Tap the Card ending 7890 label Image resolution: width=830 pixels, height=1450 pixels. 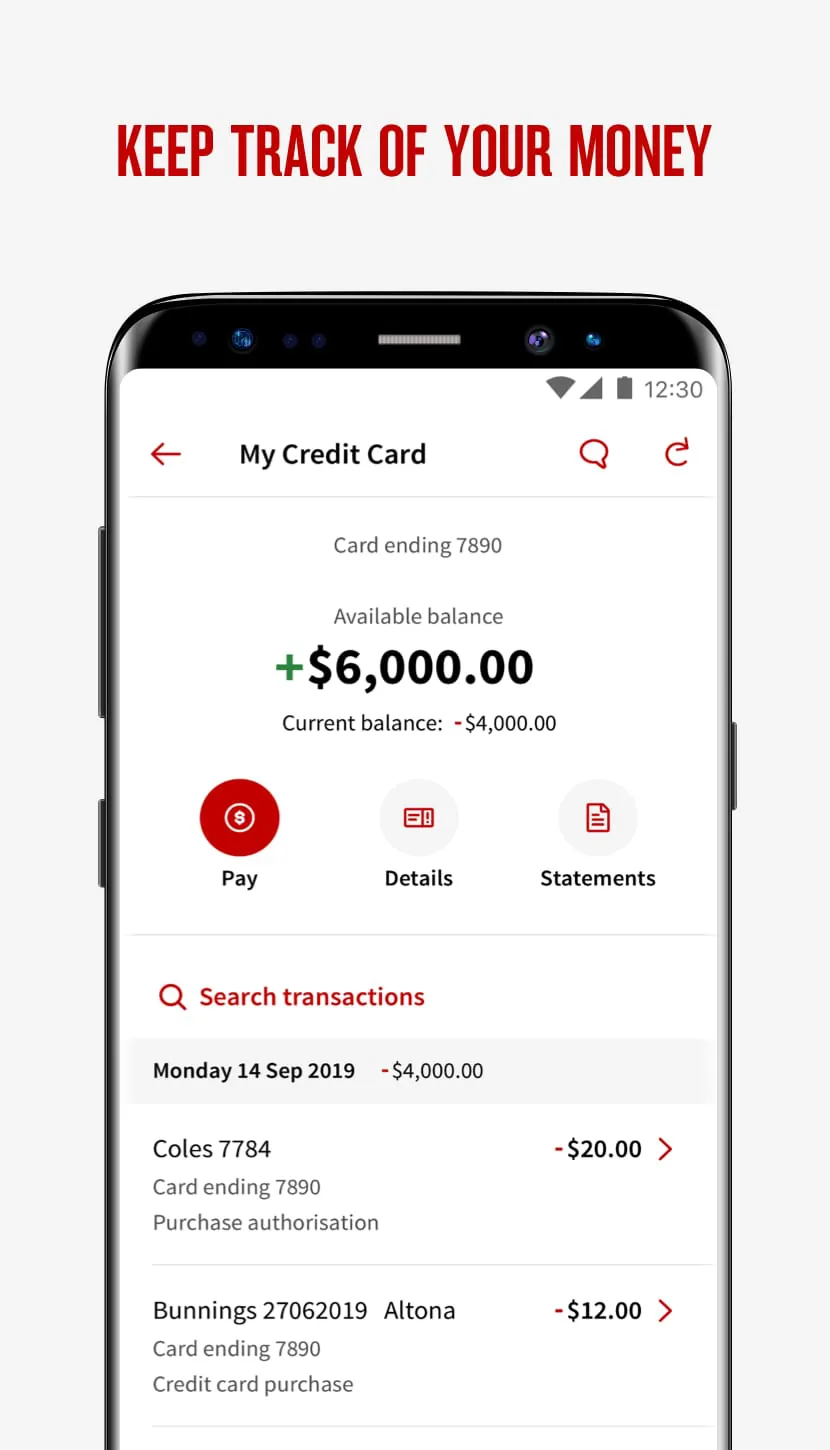pyautogui.click(x=418, y=545)
